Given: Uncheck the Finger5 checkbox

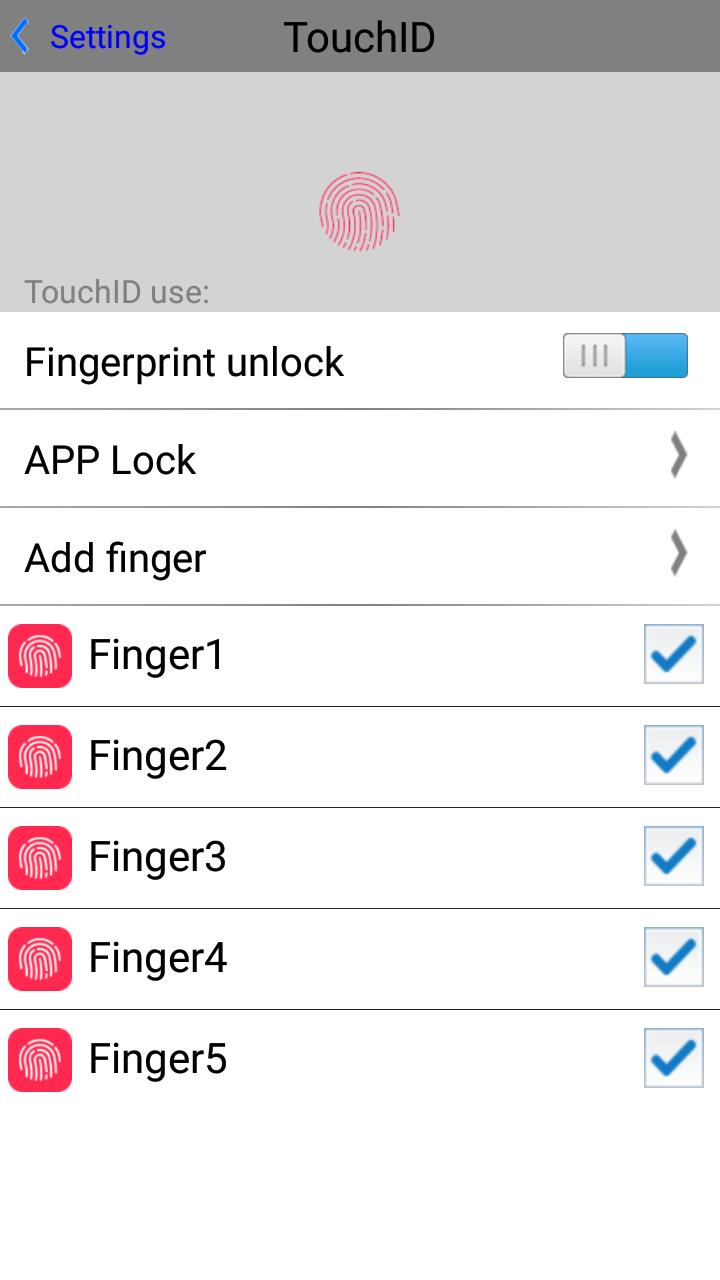Looking at the screenshot, I should (x=674, y=1058).
